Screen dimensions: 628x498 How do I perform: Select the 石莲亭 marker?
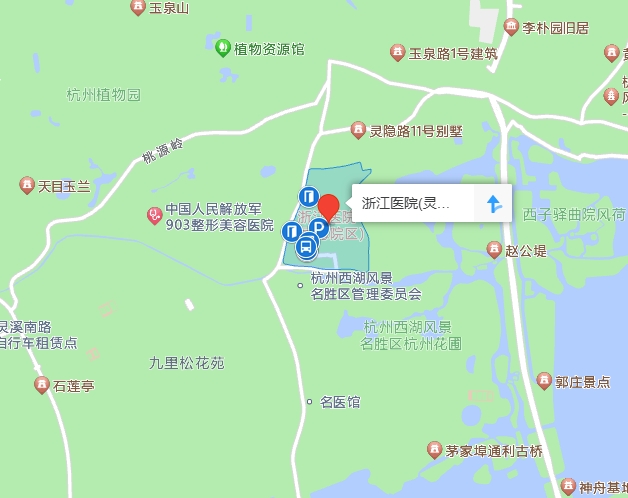point(41,384)
